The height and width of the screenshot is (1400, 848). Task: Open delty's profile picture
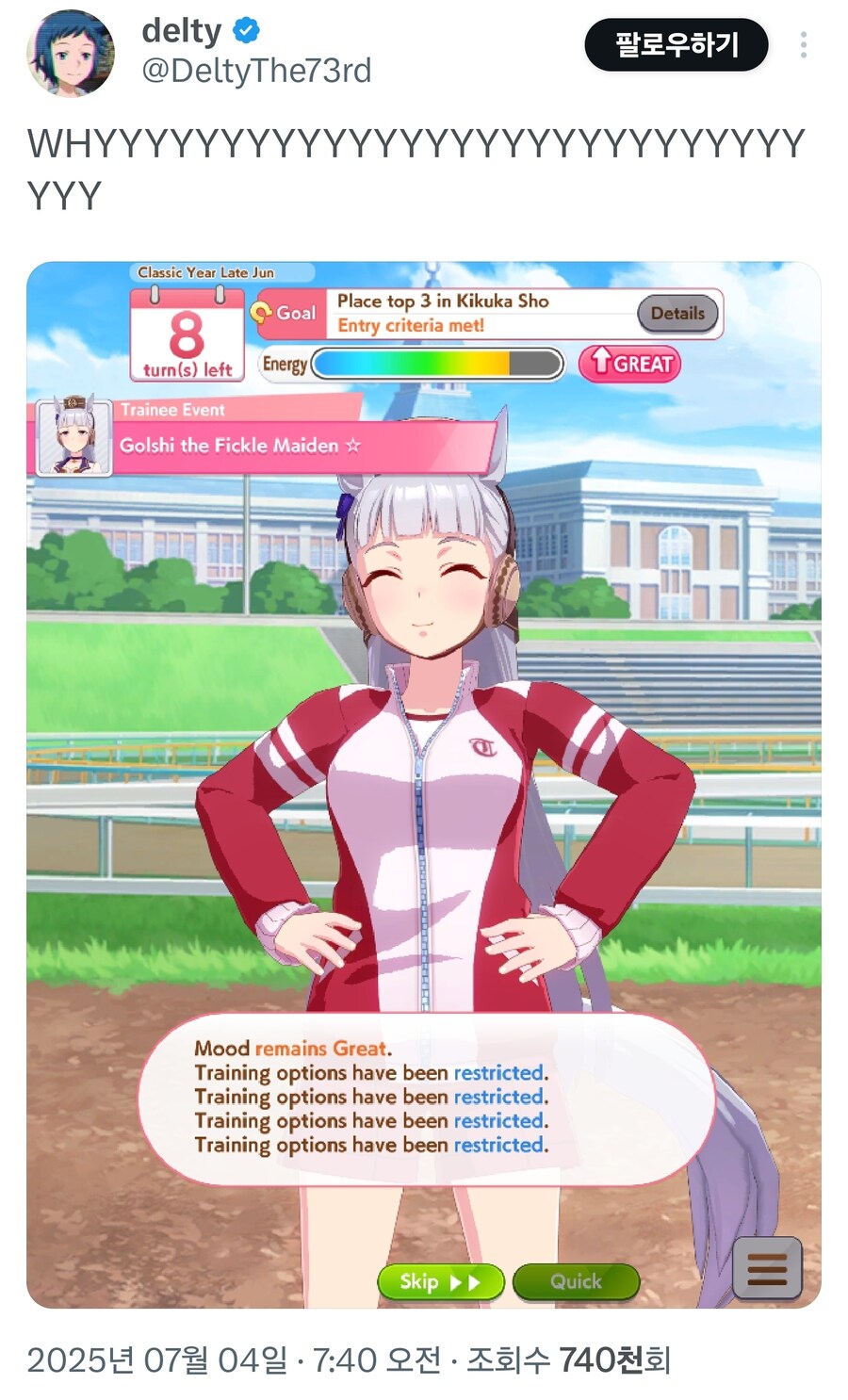pos(71,53)
